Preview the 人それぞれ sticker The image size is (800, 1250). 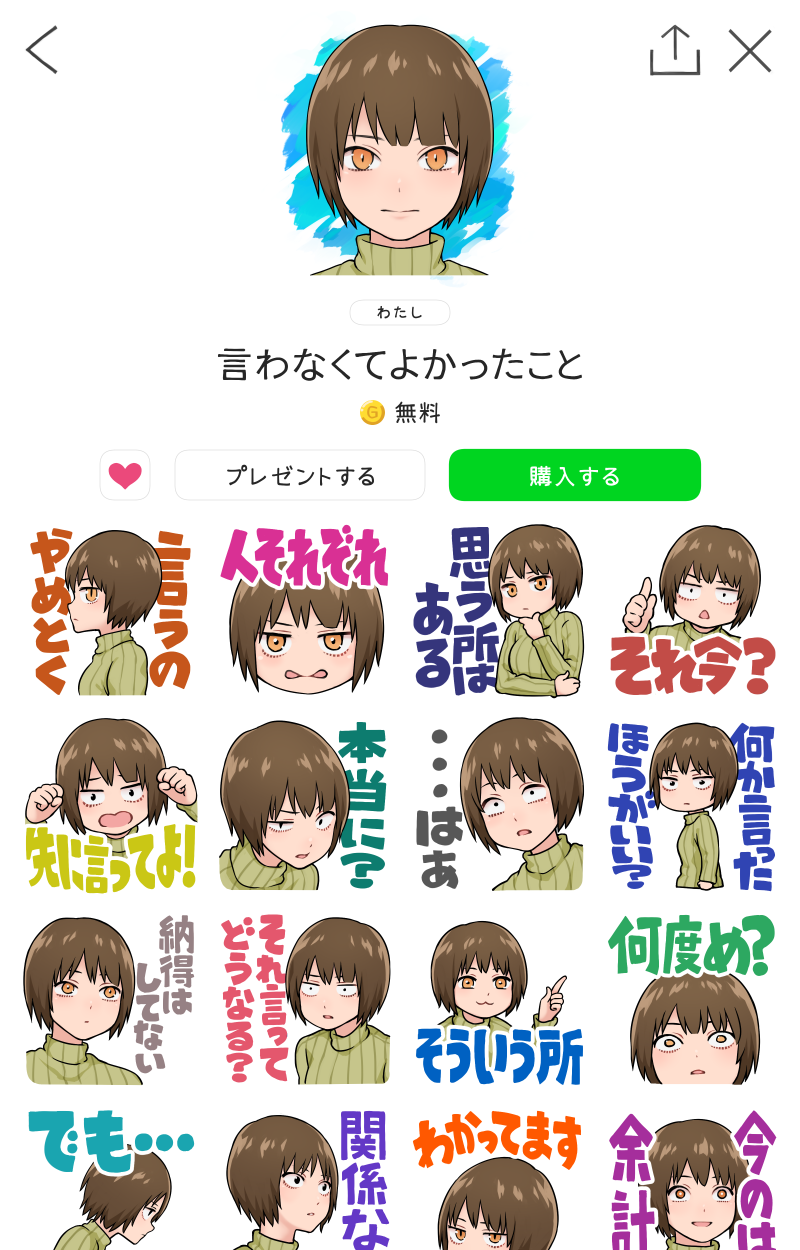tap(304, 610)
